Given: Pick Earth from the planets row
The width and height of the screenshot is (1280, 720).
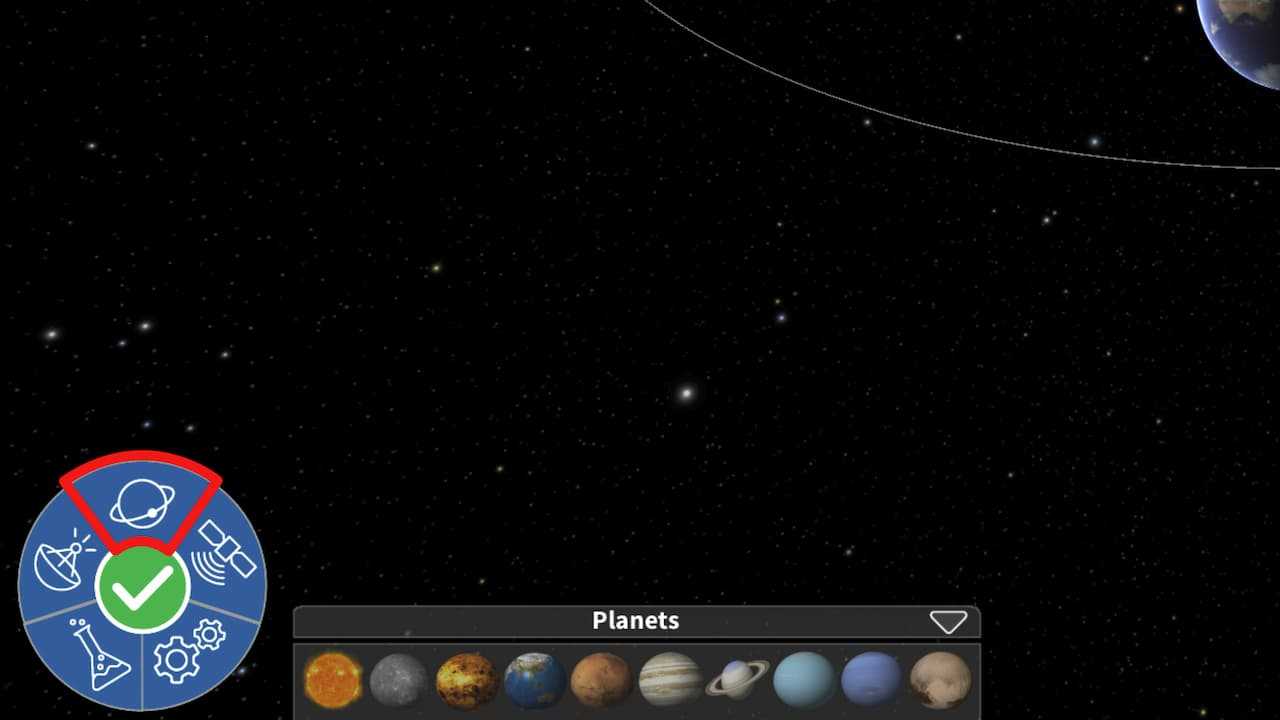Looking at the screenshot, I should 534,680.
